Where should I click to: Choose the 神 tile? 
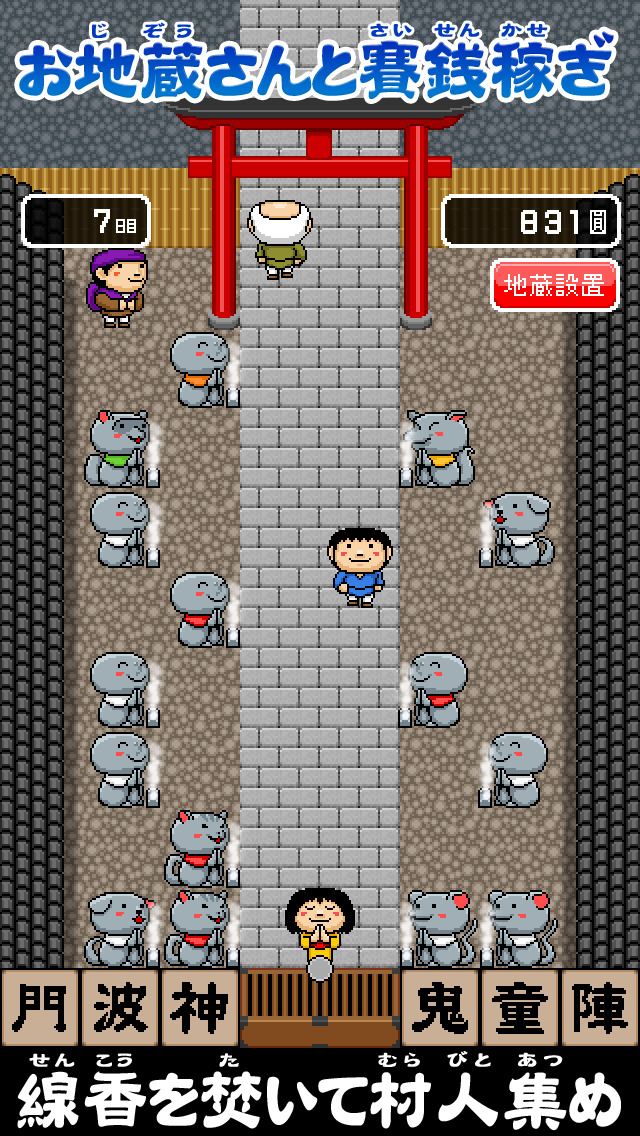click(x=200, y=1008)
